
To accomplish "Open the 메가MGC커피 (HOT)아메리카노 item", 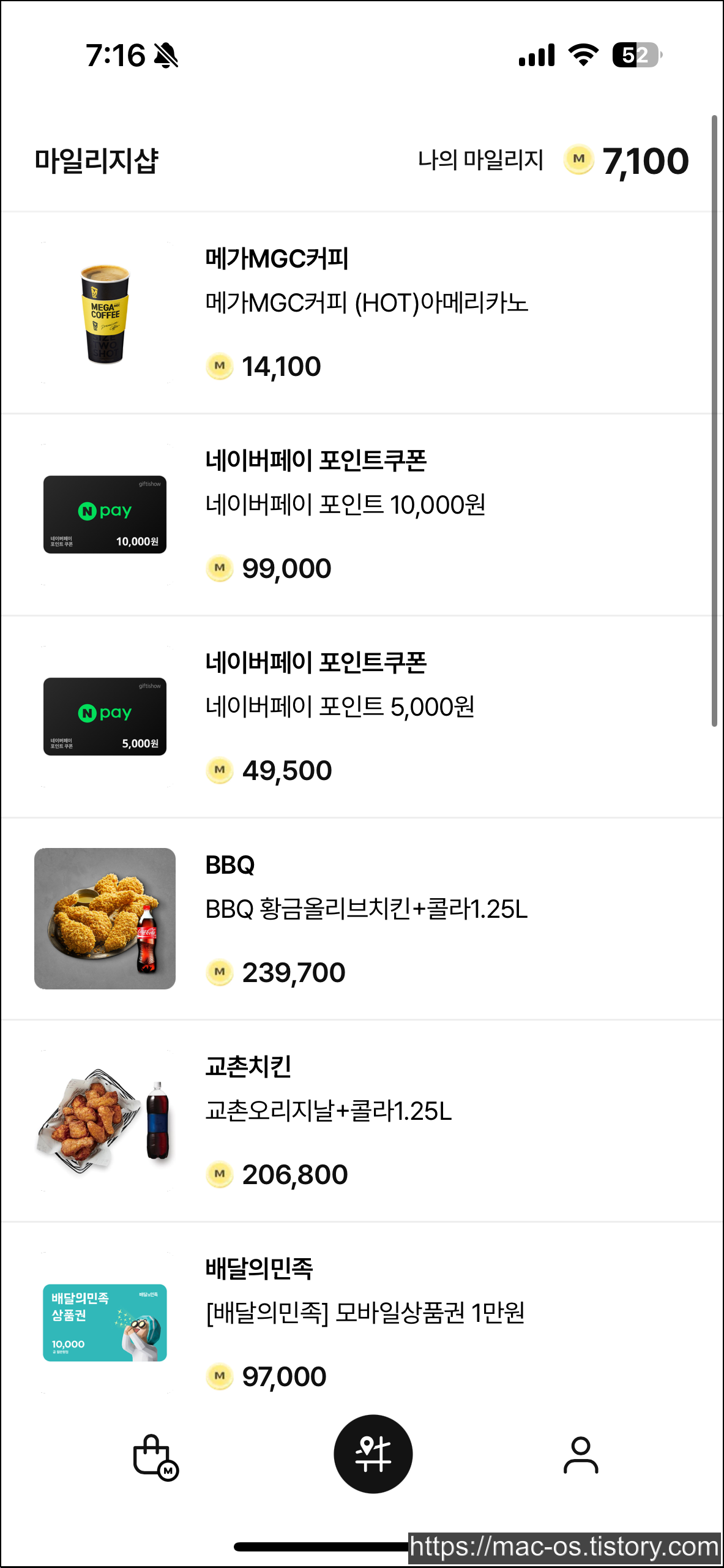I will click(366, 303).
